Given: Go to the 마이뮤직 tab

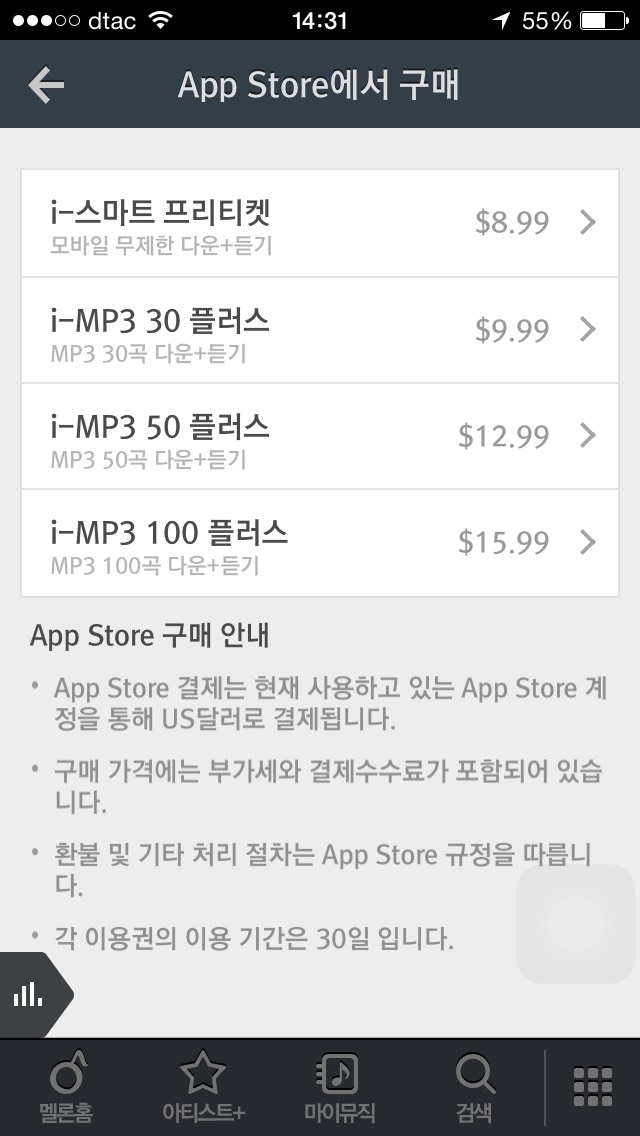Looking at the screenshot, I should click(339, 1088).
